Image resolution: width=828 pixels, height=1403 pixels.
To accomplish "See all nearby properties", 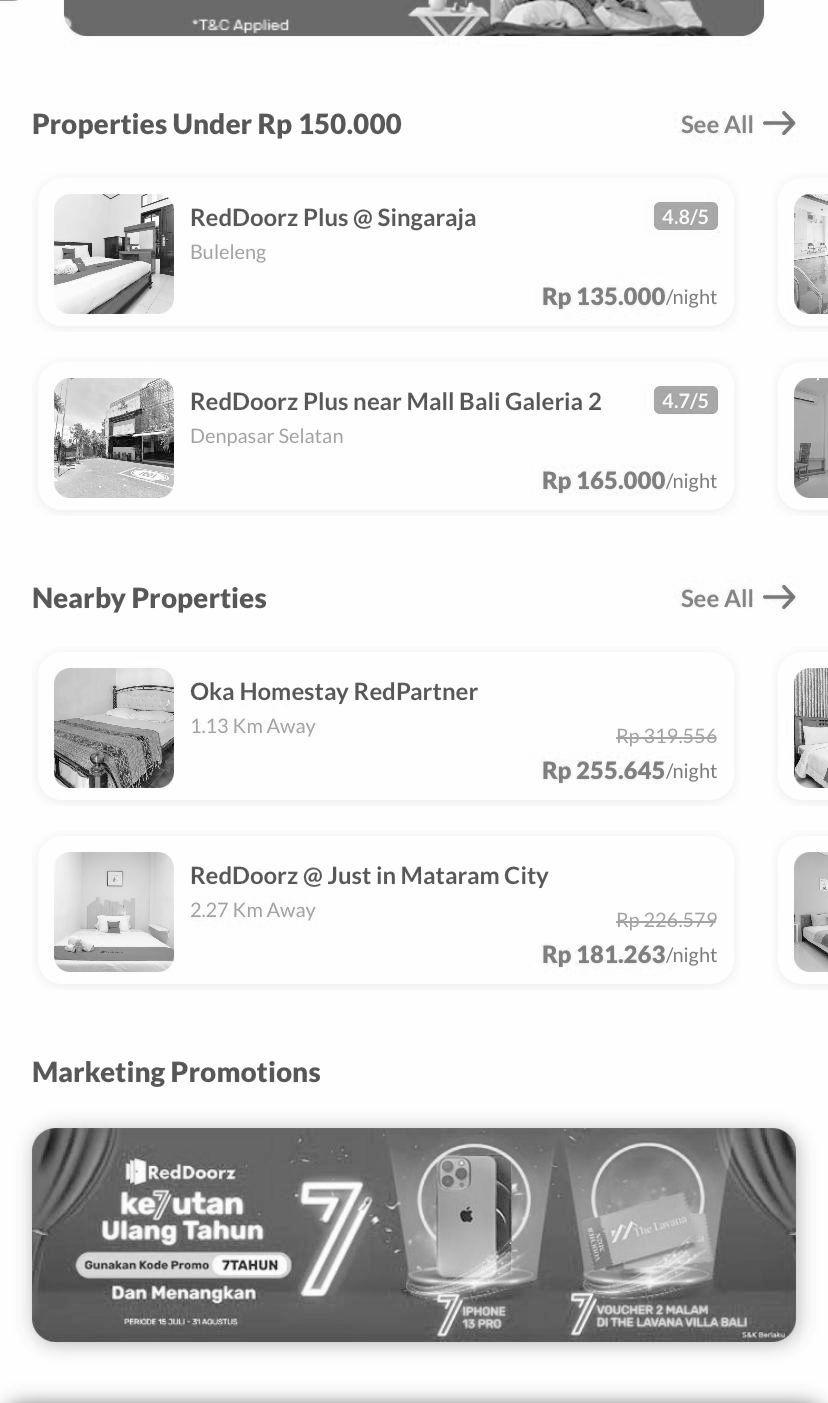I will tap(738, 598).
